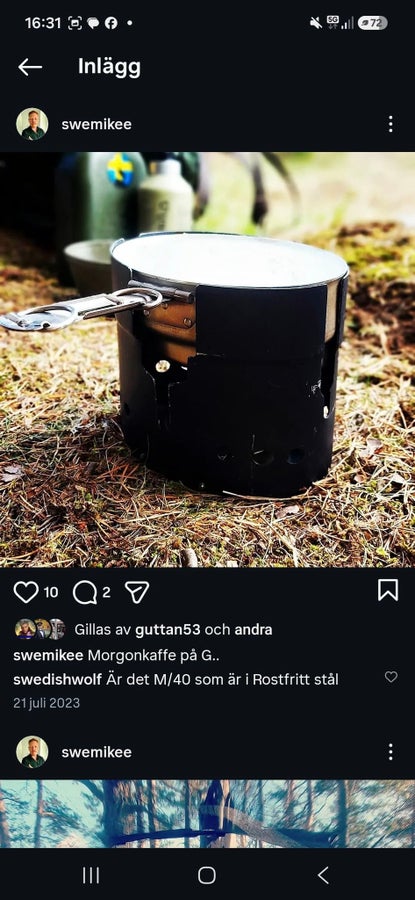See the others who liked via "andra"

pyautogui.click(x=253, y=630)
